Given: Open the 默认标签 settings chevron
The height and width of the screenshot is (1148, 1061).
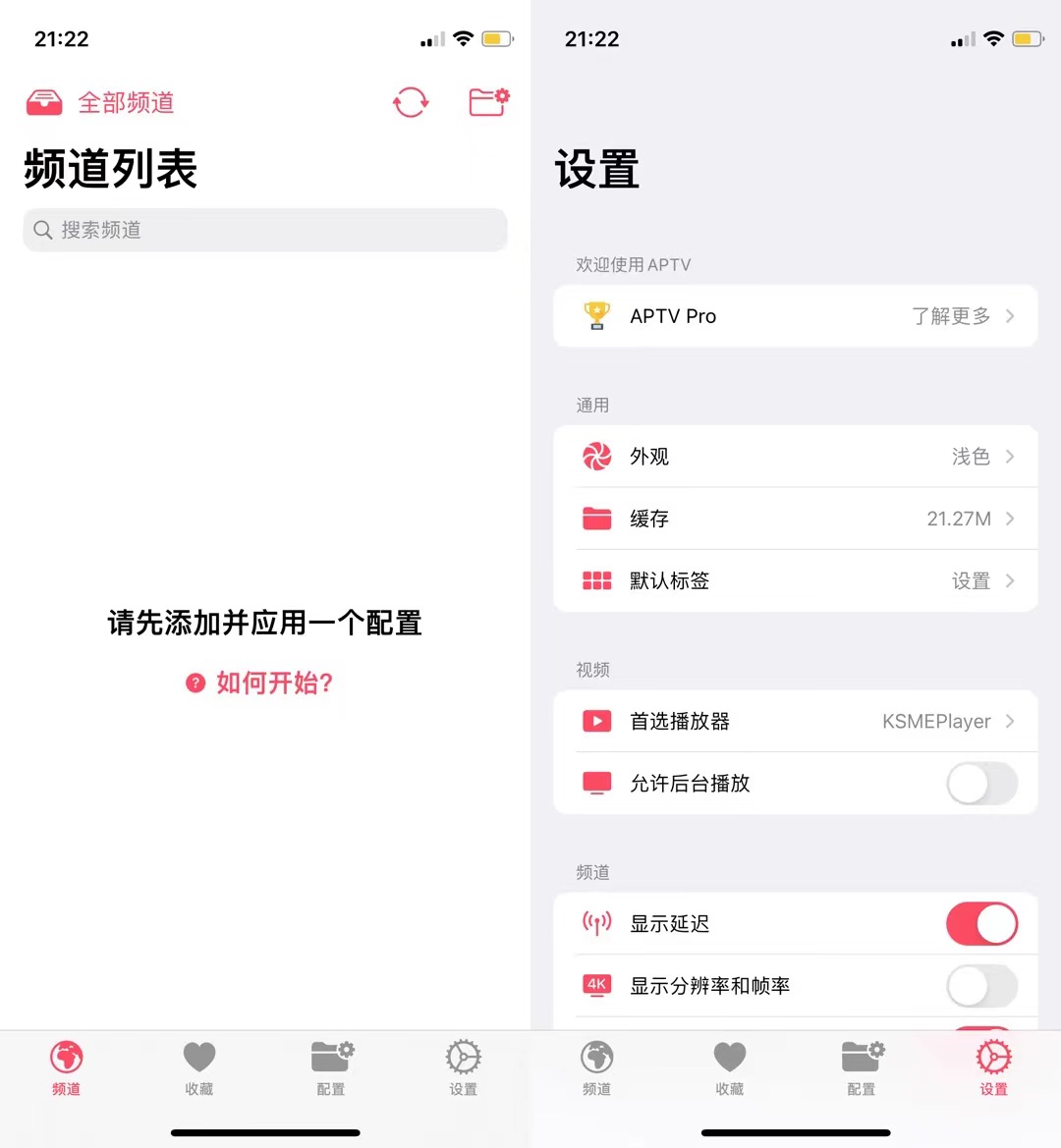Looking at the screenshot, I should point(1011,580).
